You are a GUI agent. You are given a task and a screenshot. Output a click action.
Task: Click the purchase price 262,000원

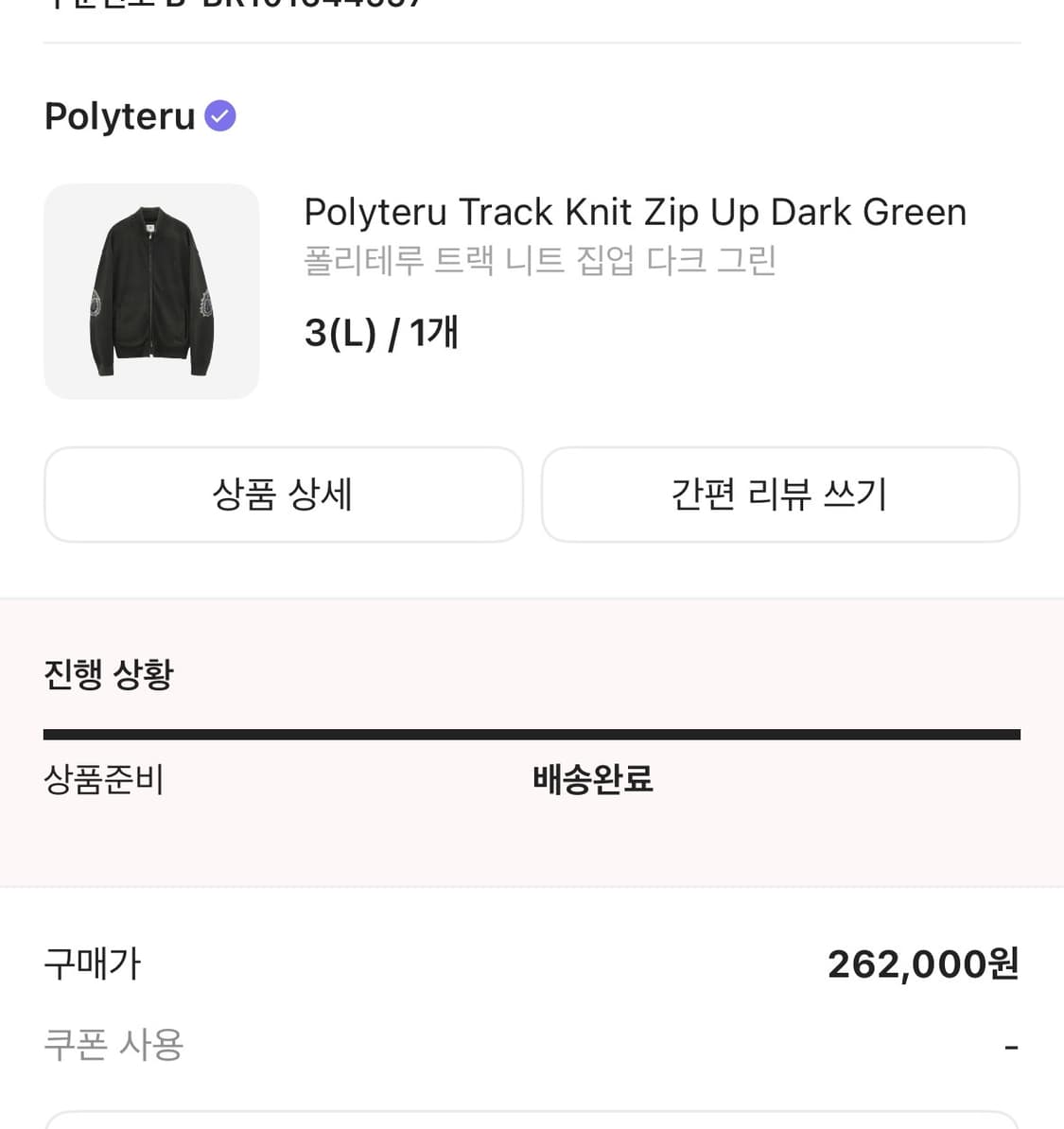click(922, 964)
